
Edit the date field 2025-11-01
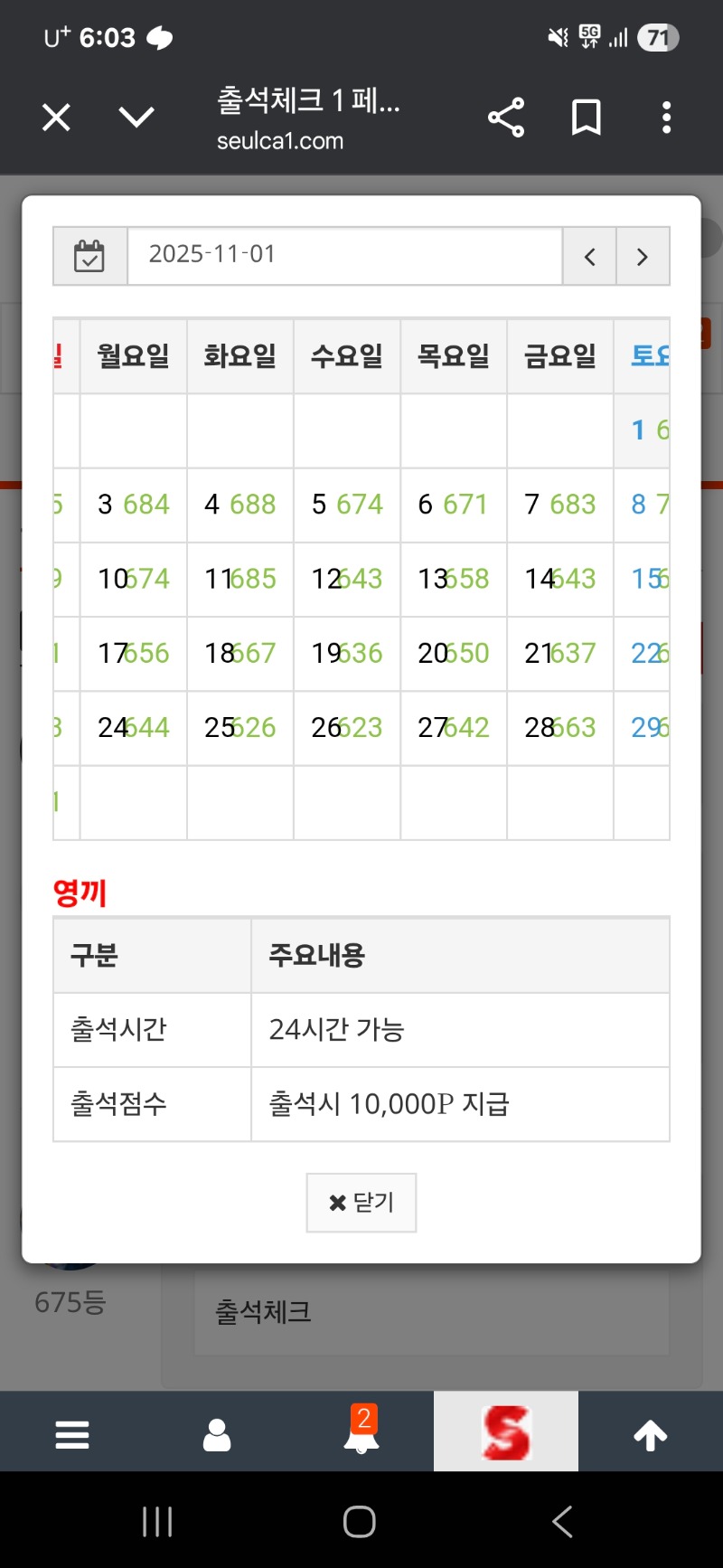coord(343,256)
